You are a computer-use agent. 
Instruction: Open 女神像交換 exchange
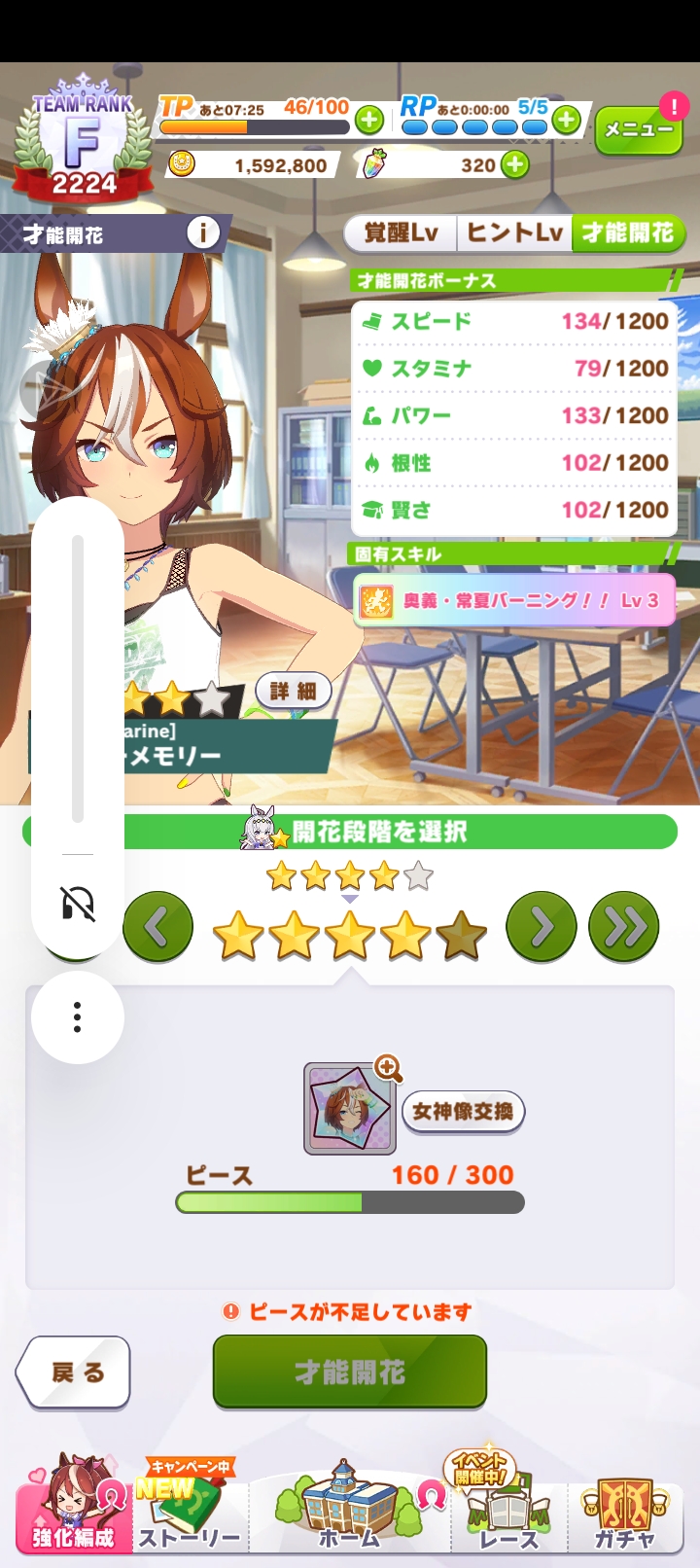pyautogui.click(x=463, y=1112)
